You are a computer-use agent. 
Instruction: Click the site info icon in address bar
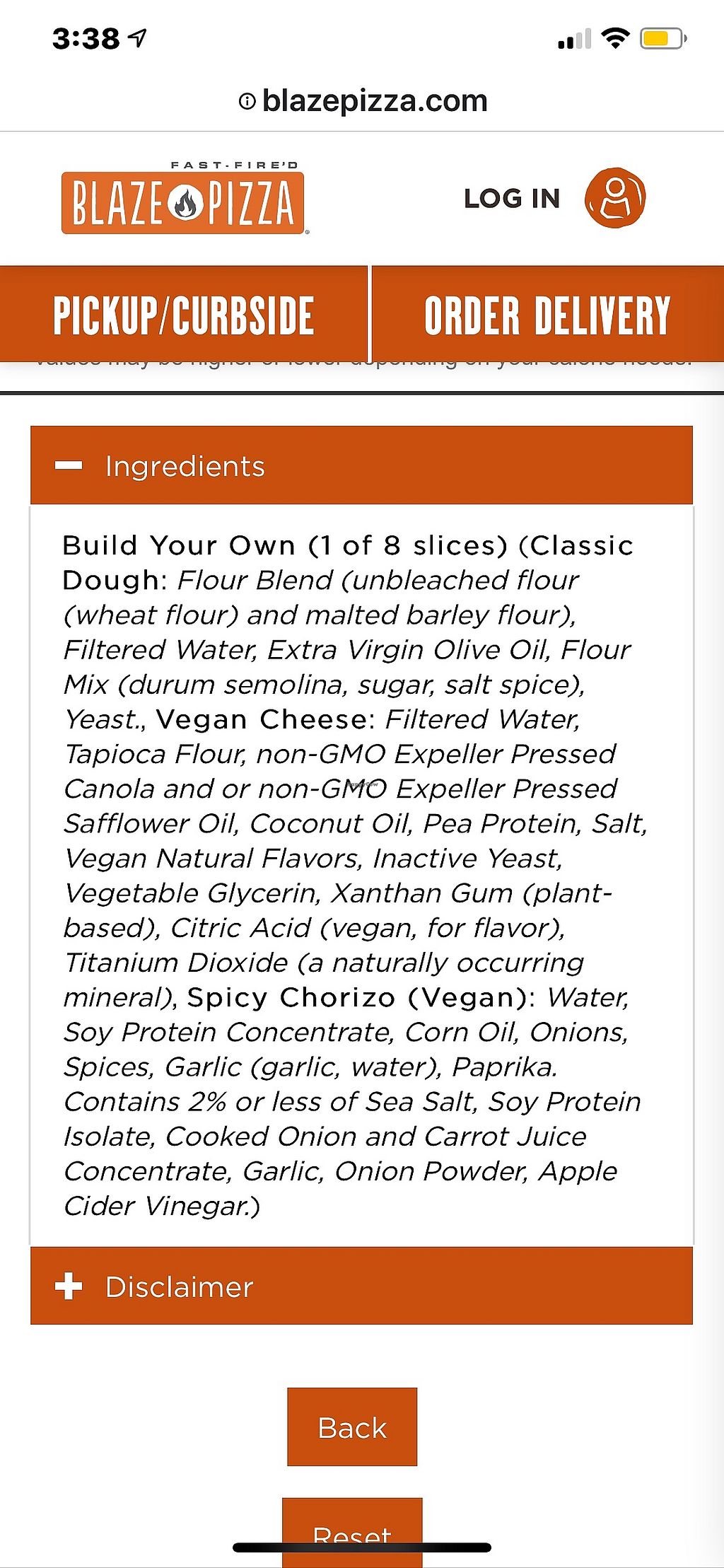pos(246,100)
